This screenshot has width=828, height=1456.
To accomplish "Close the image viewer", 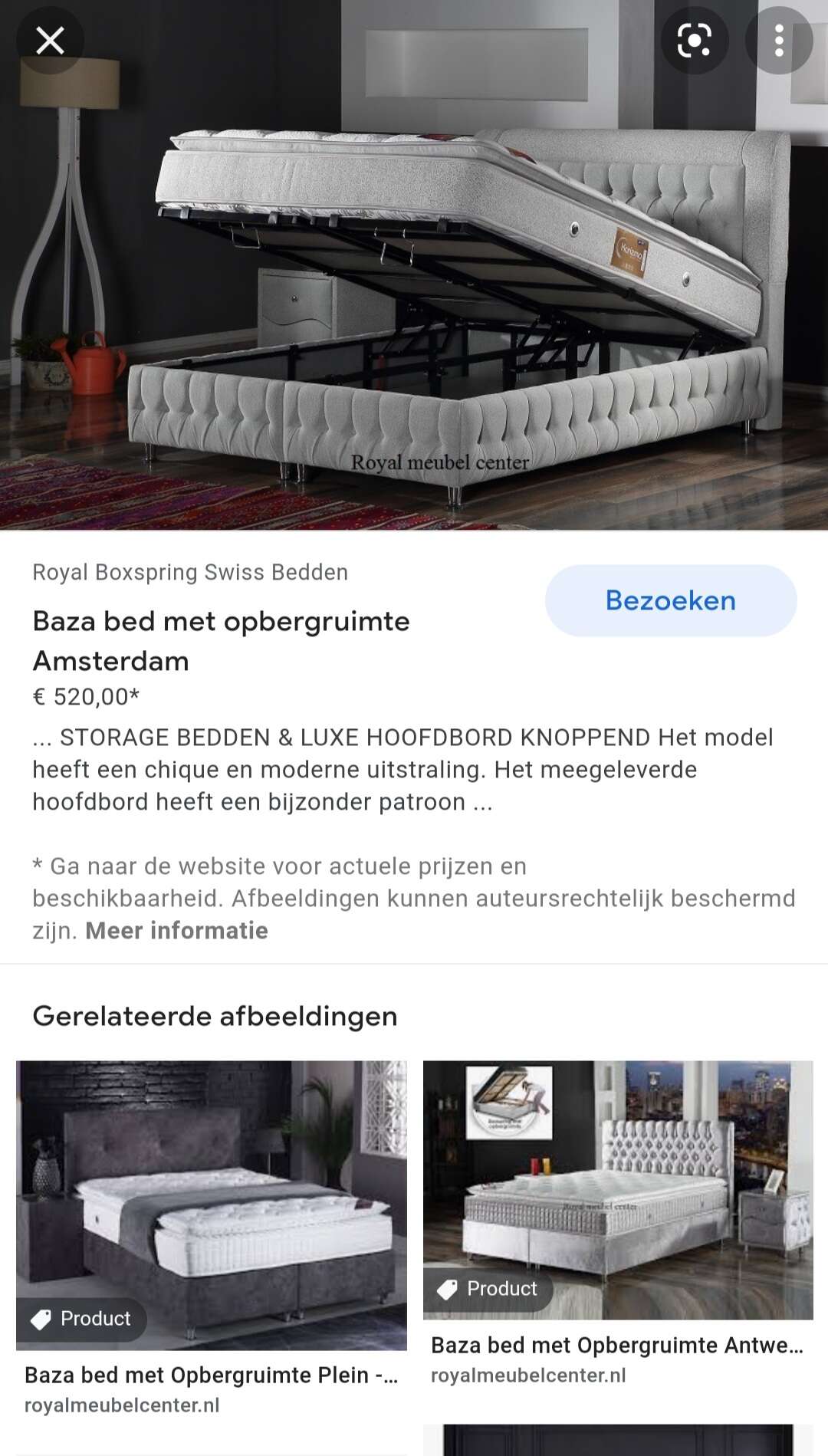I will pos(50,41).
